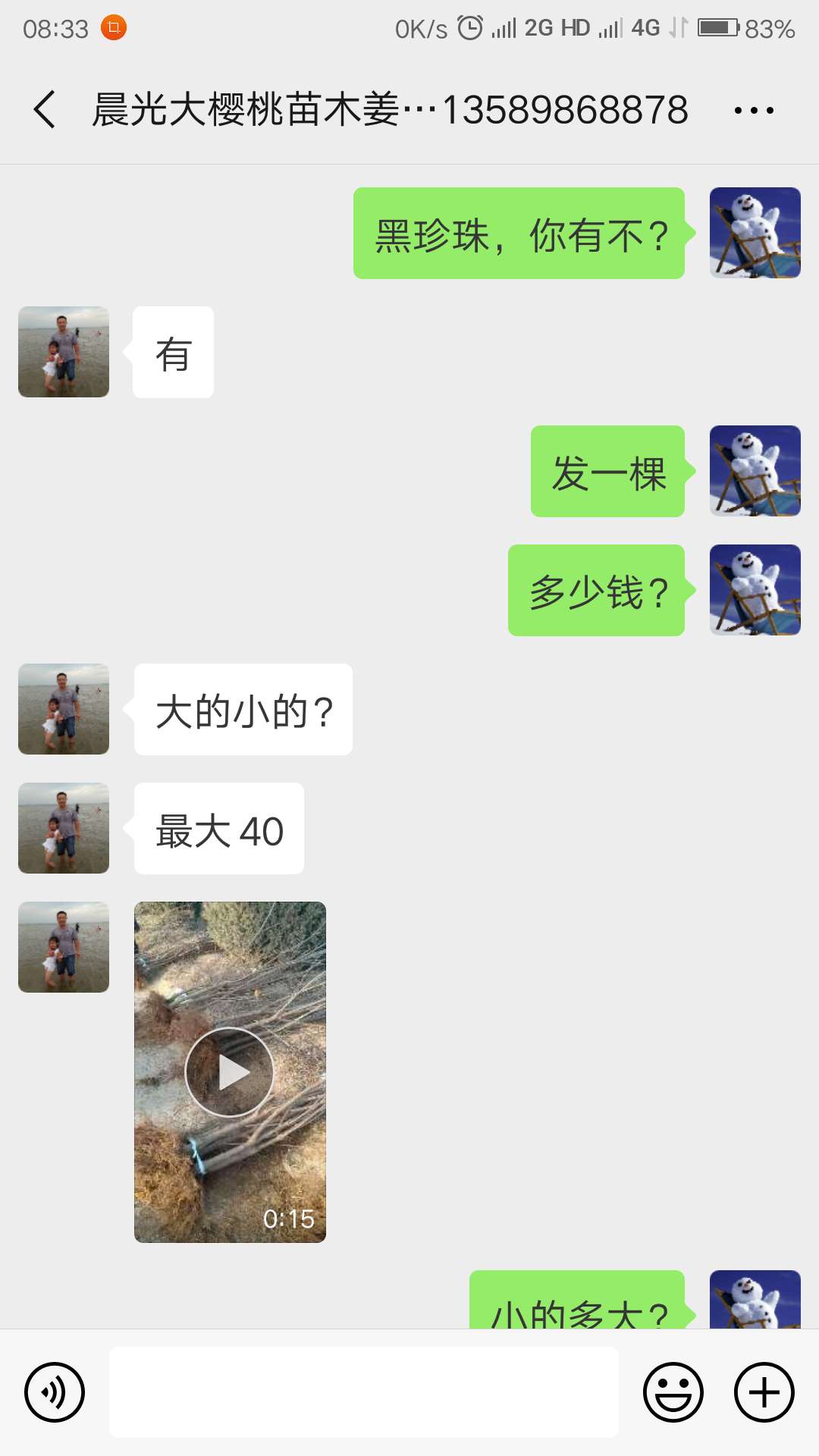Go back from this chat
Image resolution: width=819 pixels, height=1456 pixels.
pyautogui.click(x=45, y=109)
